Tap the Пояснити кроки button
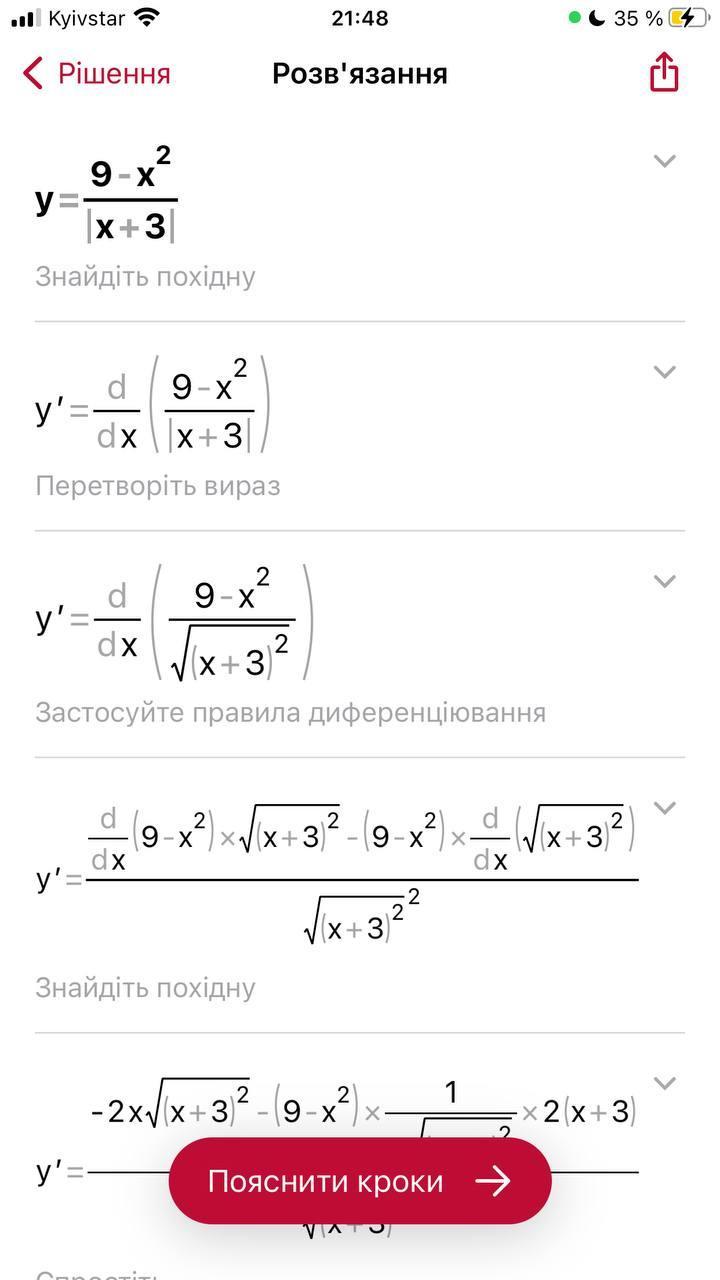This screenshot has width=720, height=1280. click(x=360, y=1181)
